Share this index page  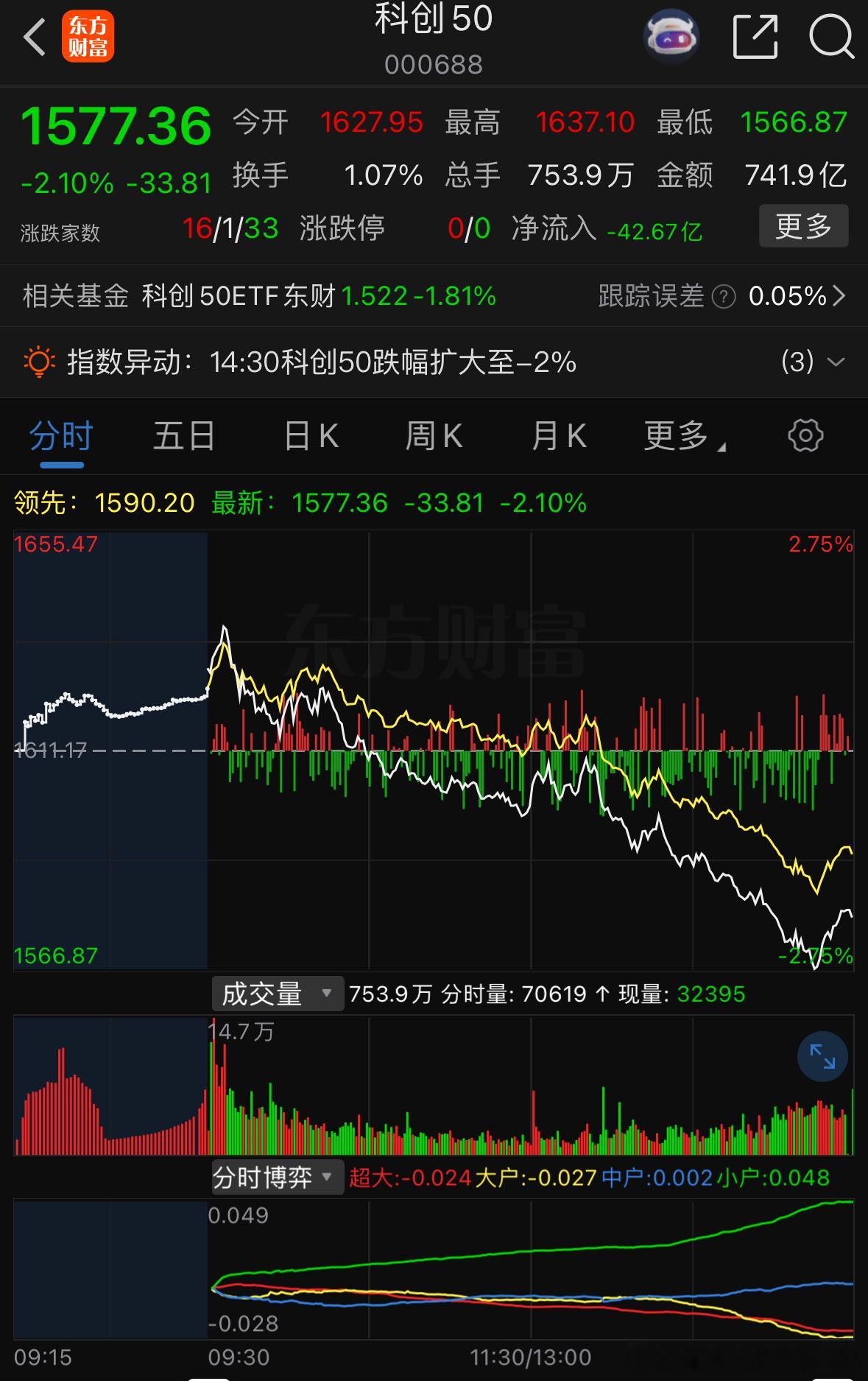[x=755, y=36]
